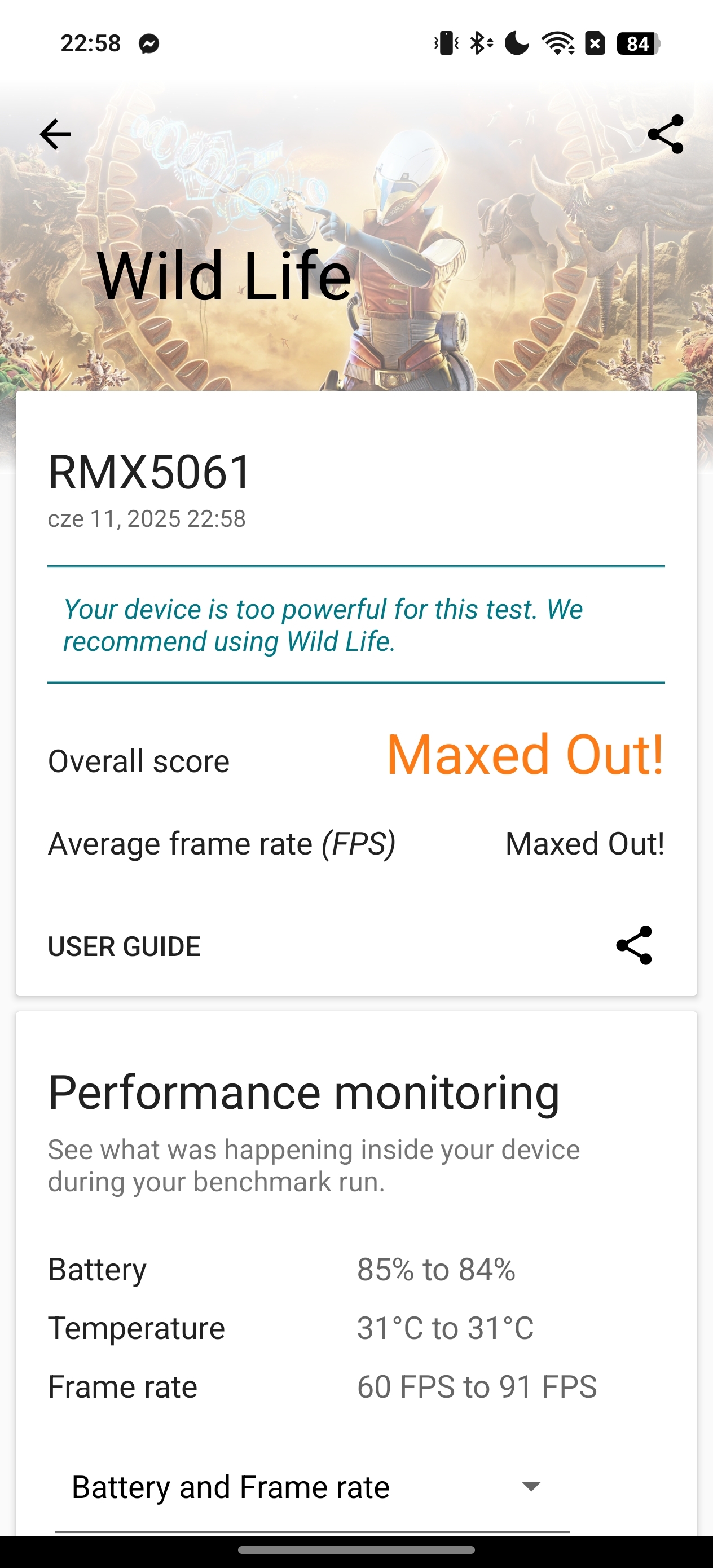Share the score card next to USER GUIDE
The width and height of the screenshot is (713, 1568).
pyautogui.click(x=634, y=945)
